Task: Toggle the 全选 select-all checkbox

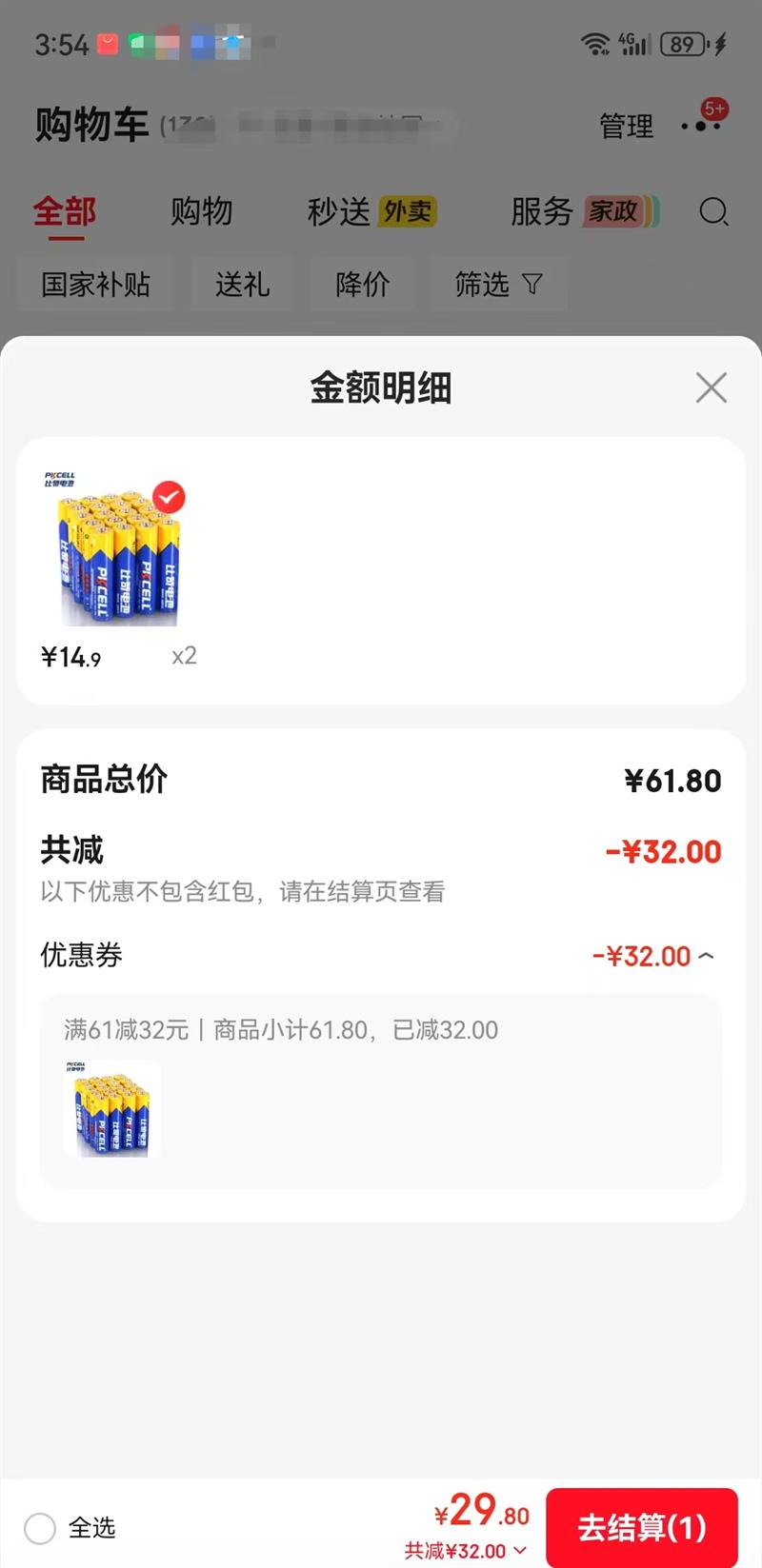Action: [x=40, y=1528]
